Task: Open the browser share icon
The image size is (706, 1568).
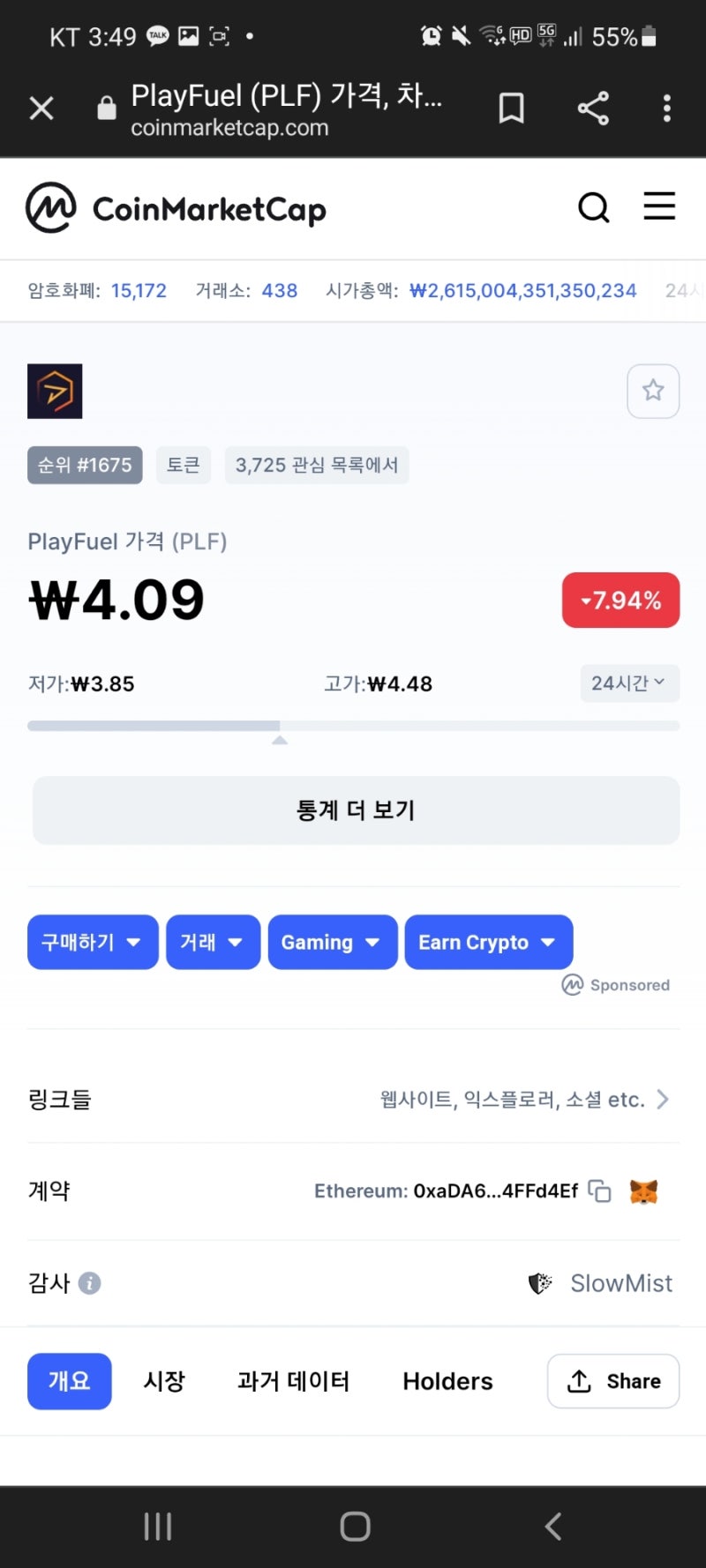Action: (592, 108)
